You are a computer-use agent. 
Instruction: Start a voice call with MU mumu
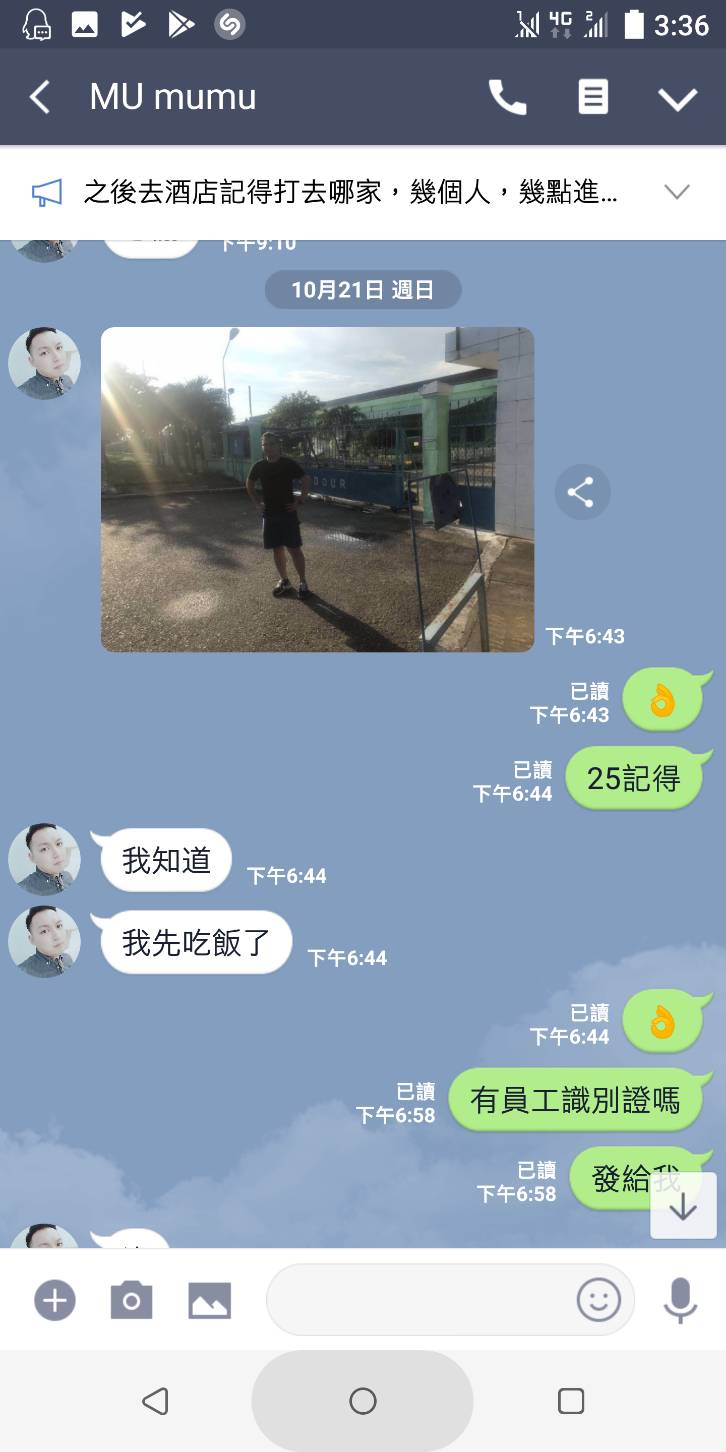507,97
